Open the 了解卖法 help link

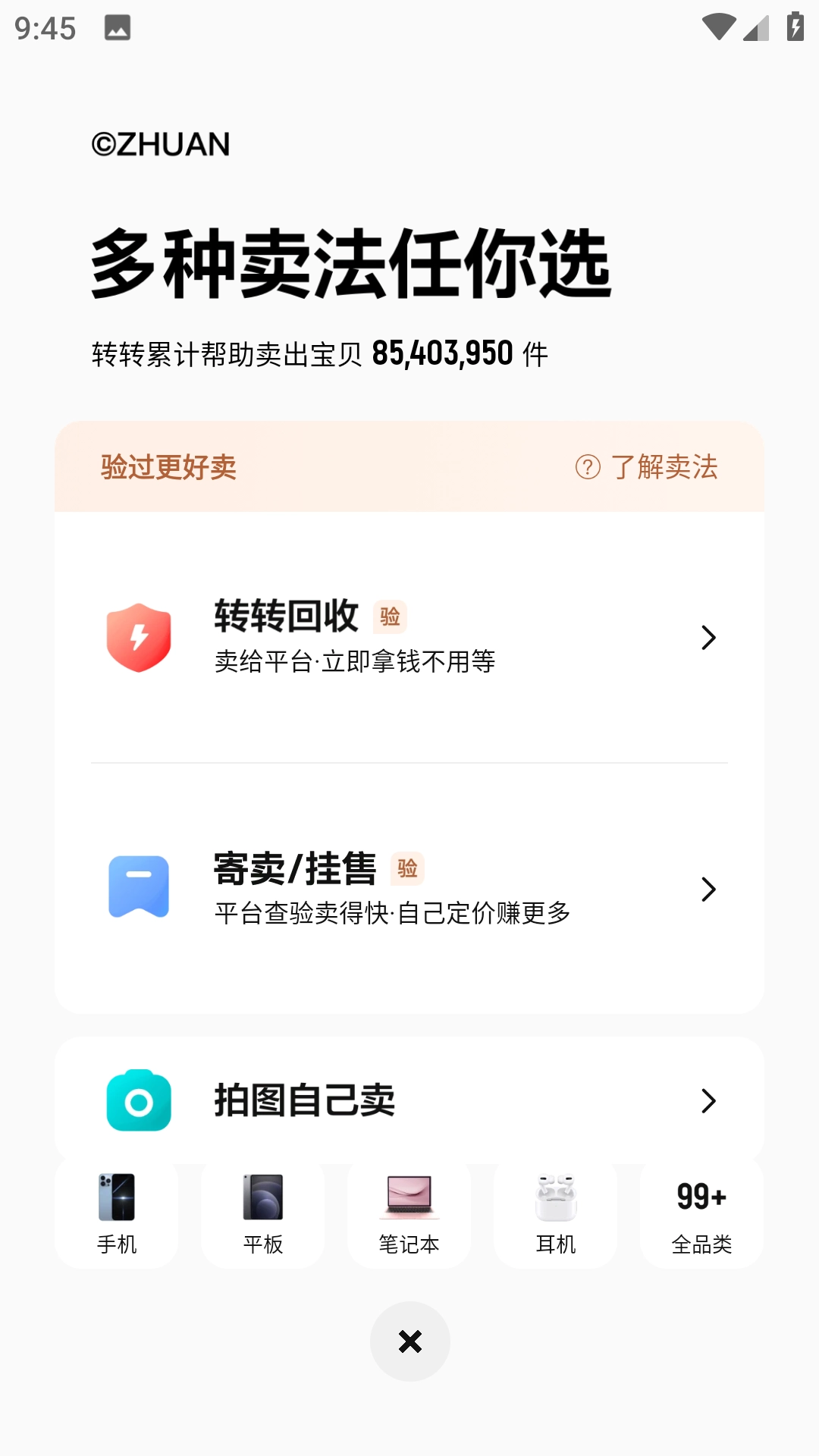click(647, 467)
